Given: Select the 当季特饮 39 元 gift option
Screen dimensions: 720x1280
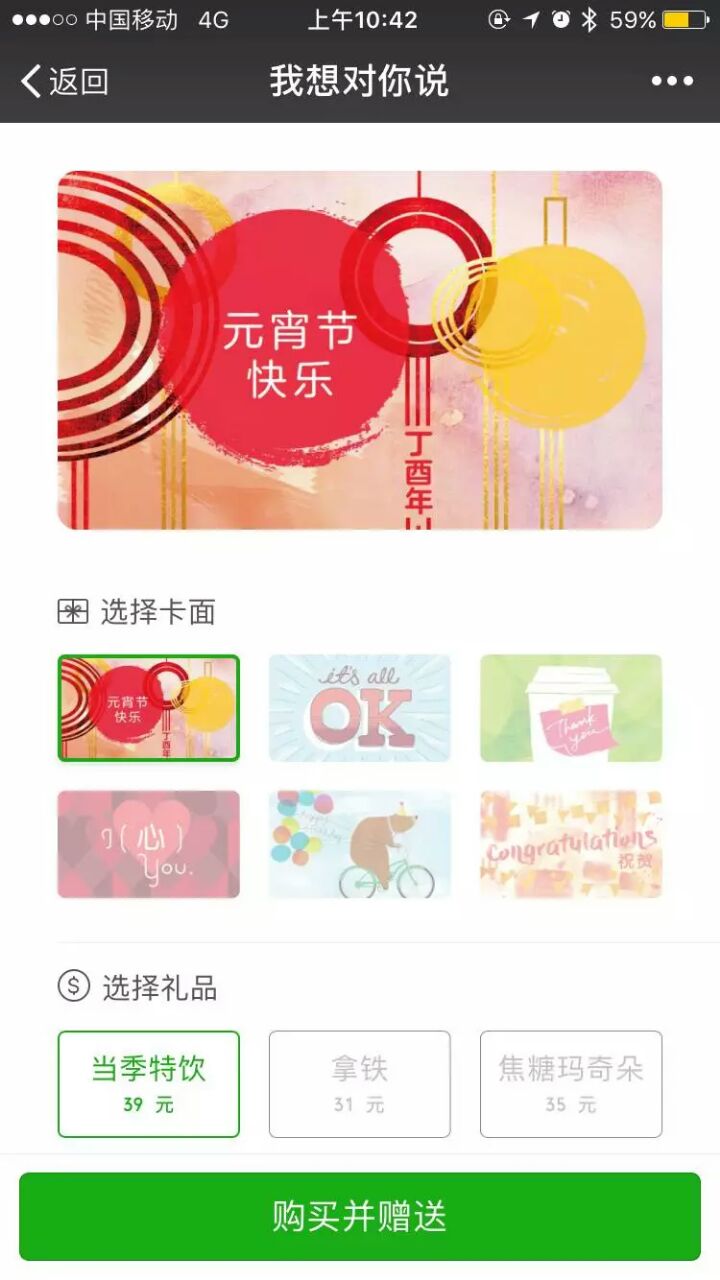Looking at the screenshot, I should tap(148, 1084).
